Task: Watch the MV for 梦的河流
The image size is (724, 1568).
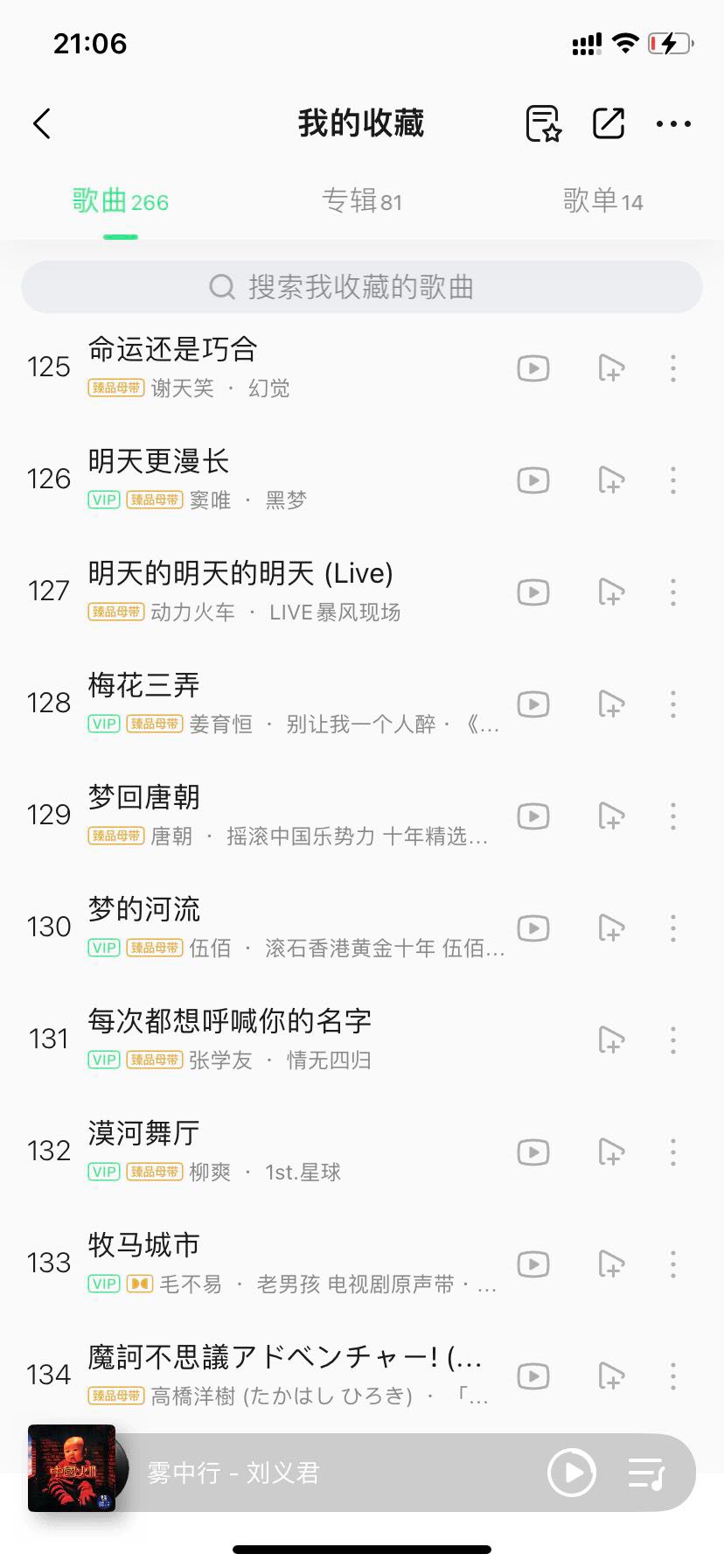Action: click(x=533, y=928)
